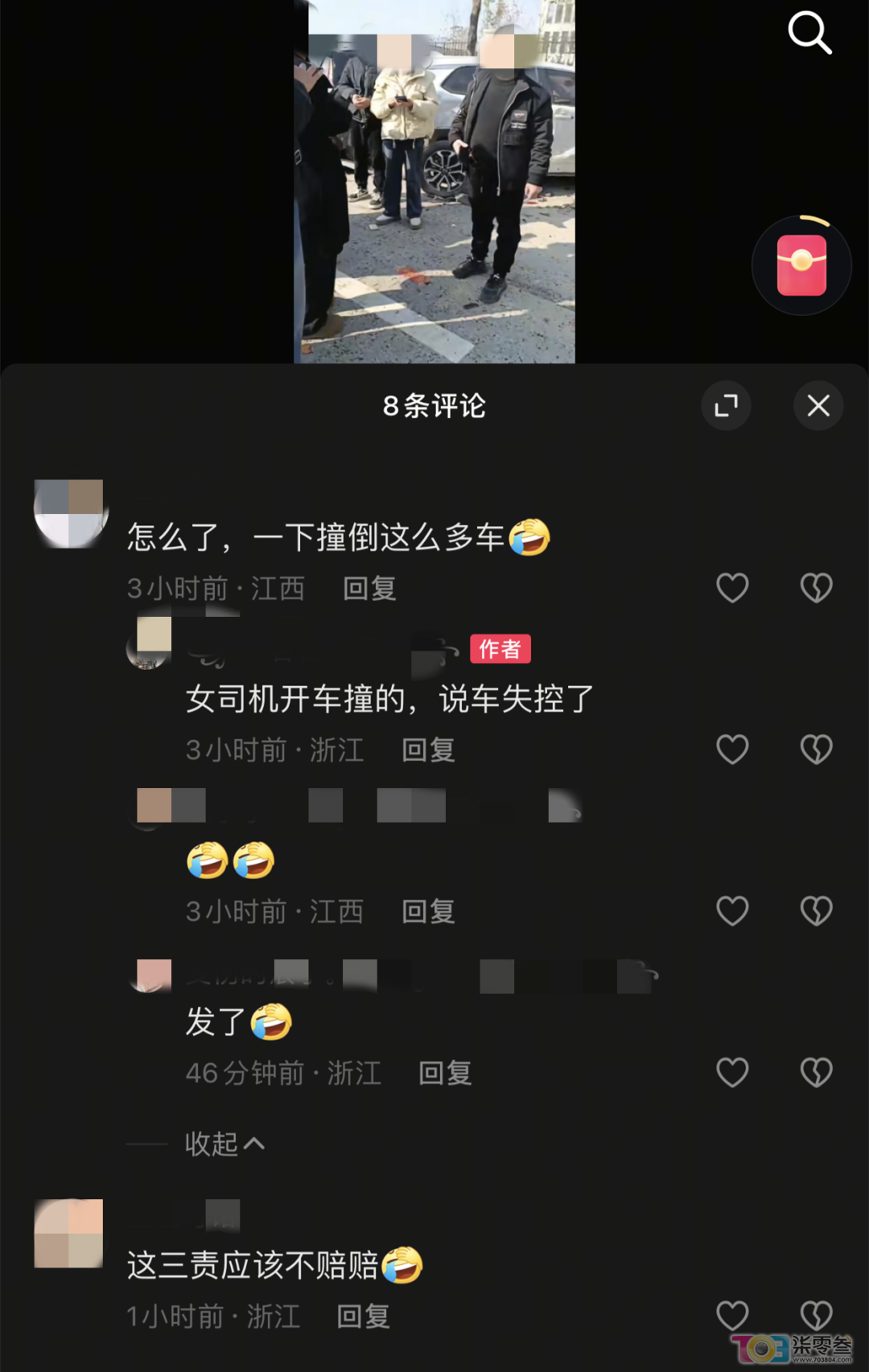Reply to author's comment 女司机开车撞的
The width and height of the screenshot is (869, 1372).
coord(428,750)
